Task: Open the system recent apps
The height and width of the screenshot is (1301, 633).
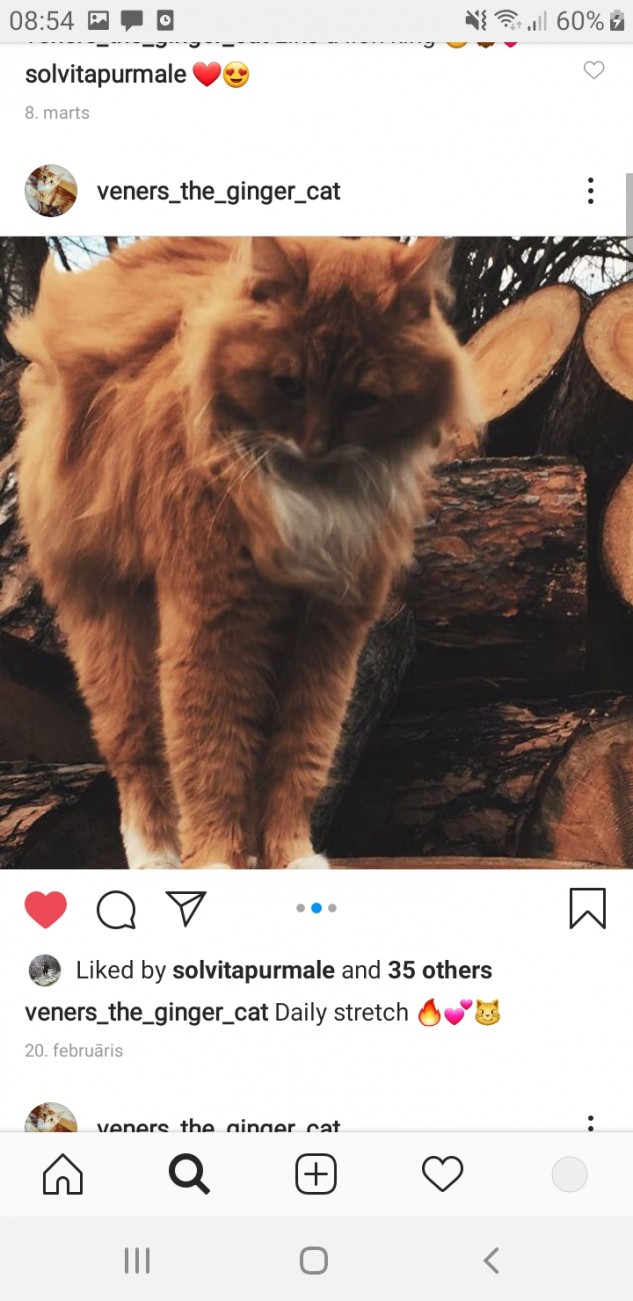Action: [137, 1260]
